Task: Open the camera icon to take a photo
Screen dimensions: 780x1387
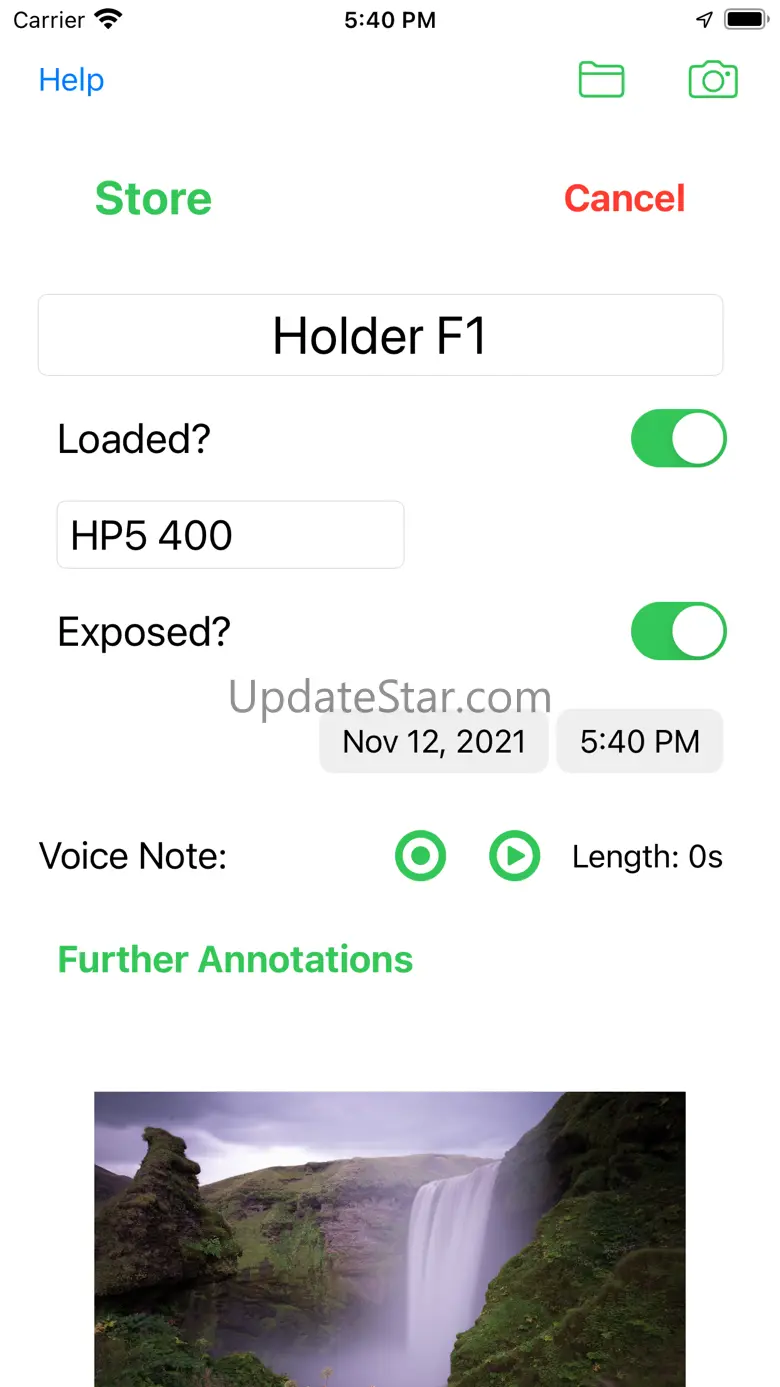Action: click(x=713, y=80)
